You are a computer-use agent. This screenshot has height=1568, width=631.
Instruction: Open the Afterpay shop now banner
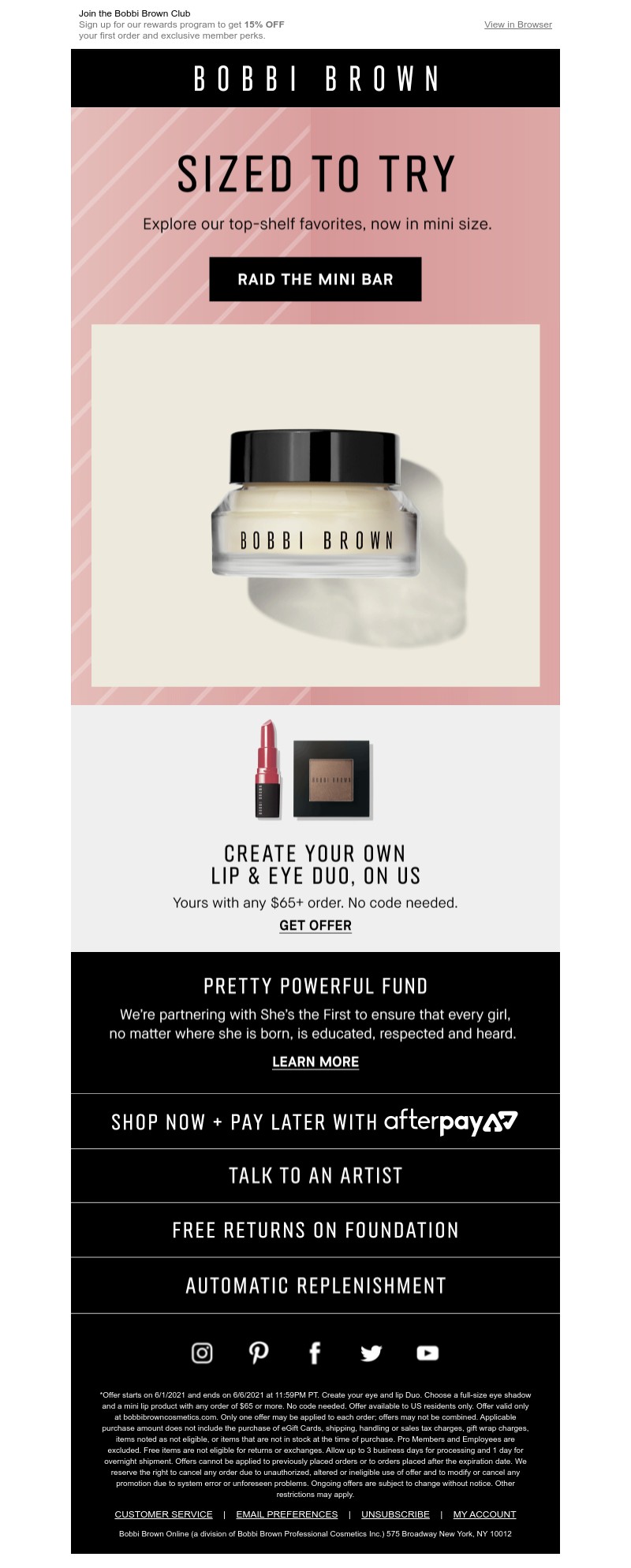(315, 1122)
